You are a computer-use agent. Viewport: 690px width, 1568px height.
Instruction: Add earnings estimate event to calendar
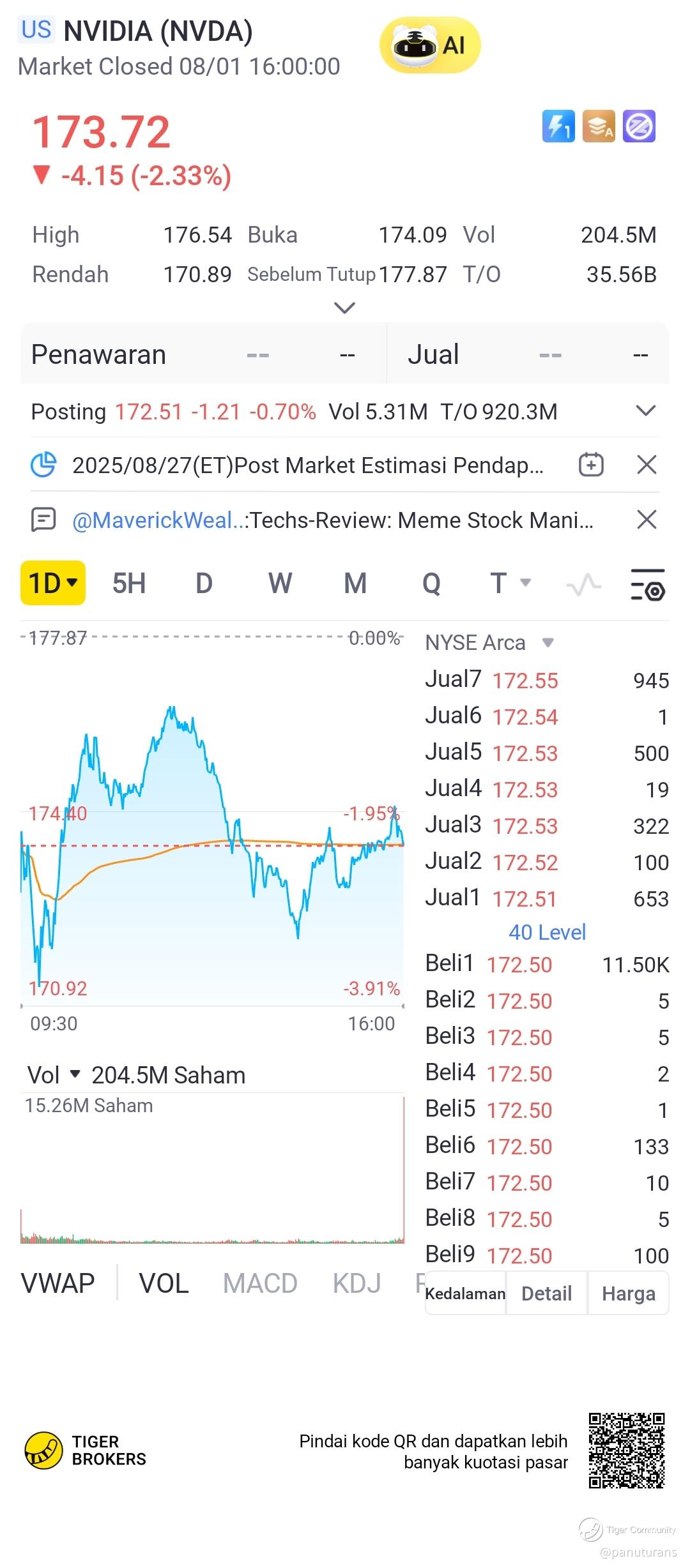pos(591,465)
